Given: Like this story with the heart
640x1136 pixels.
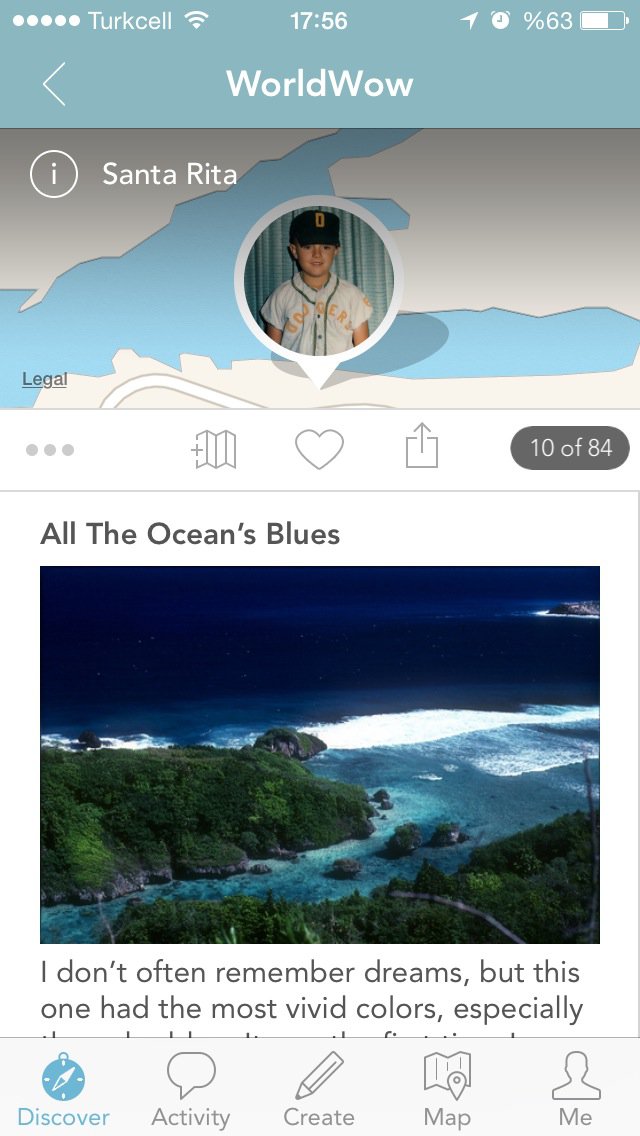Looking at the screenshot, I should 319,449.
